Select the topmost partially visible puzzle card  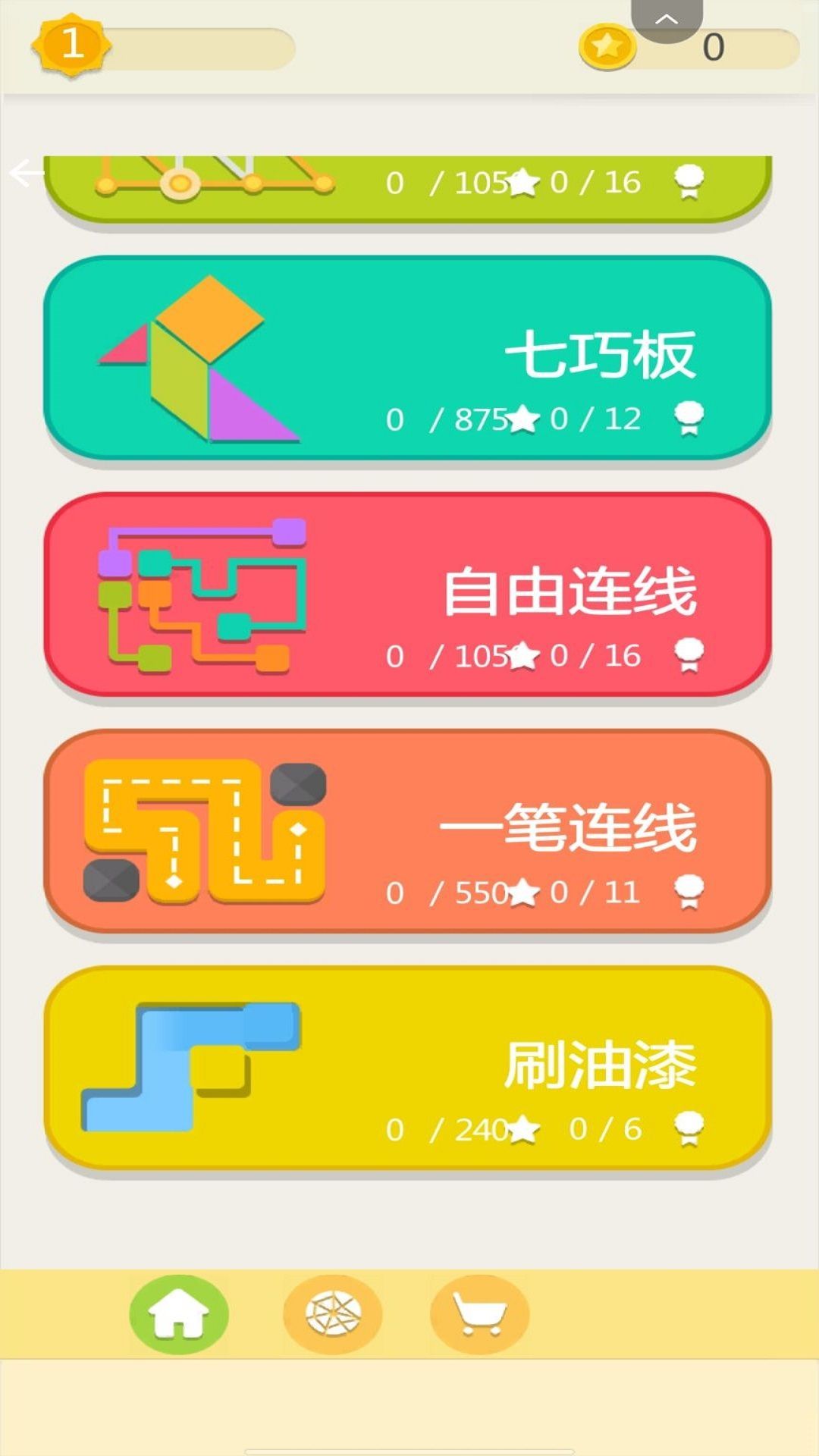[409, 182]
